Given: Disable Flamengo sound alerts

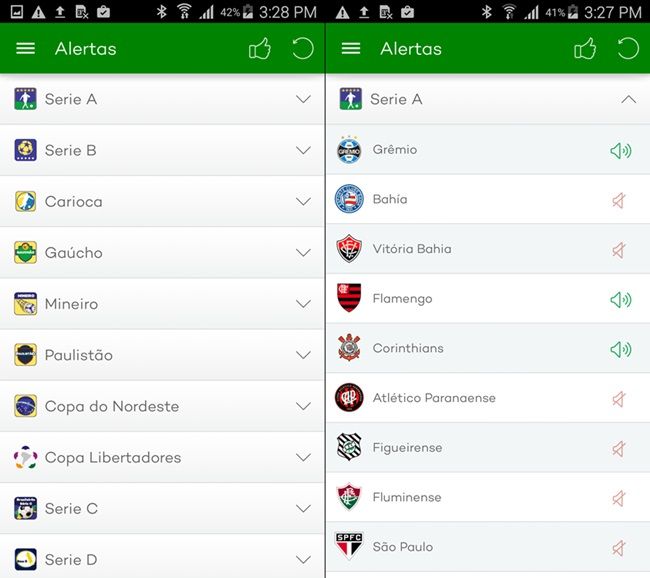Looking at the screenshot, I should pyautogui.click(x=620, y=299).
